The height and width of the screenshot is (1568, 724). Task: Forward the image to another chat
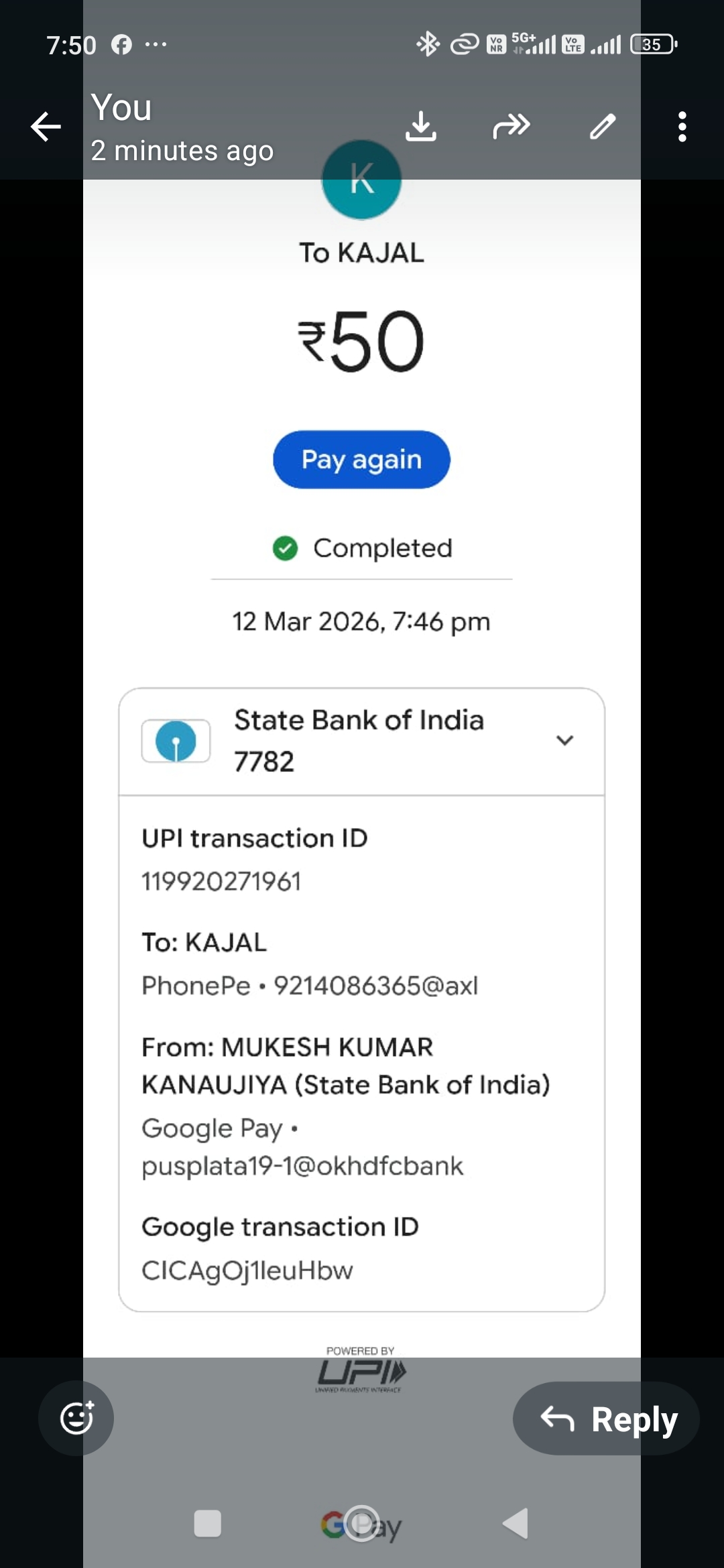click(511, 126)
